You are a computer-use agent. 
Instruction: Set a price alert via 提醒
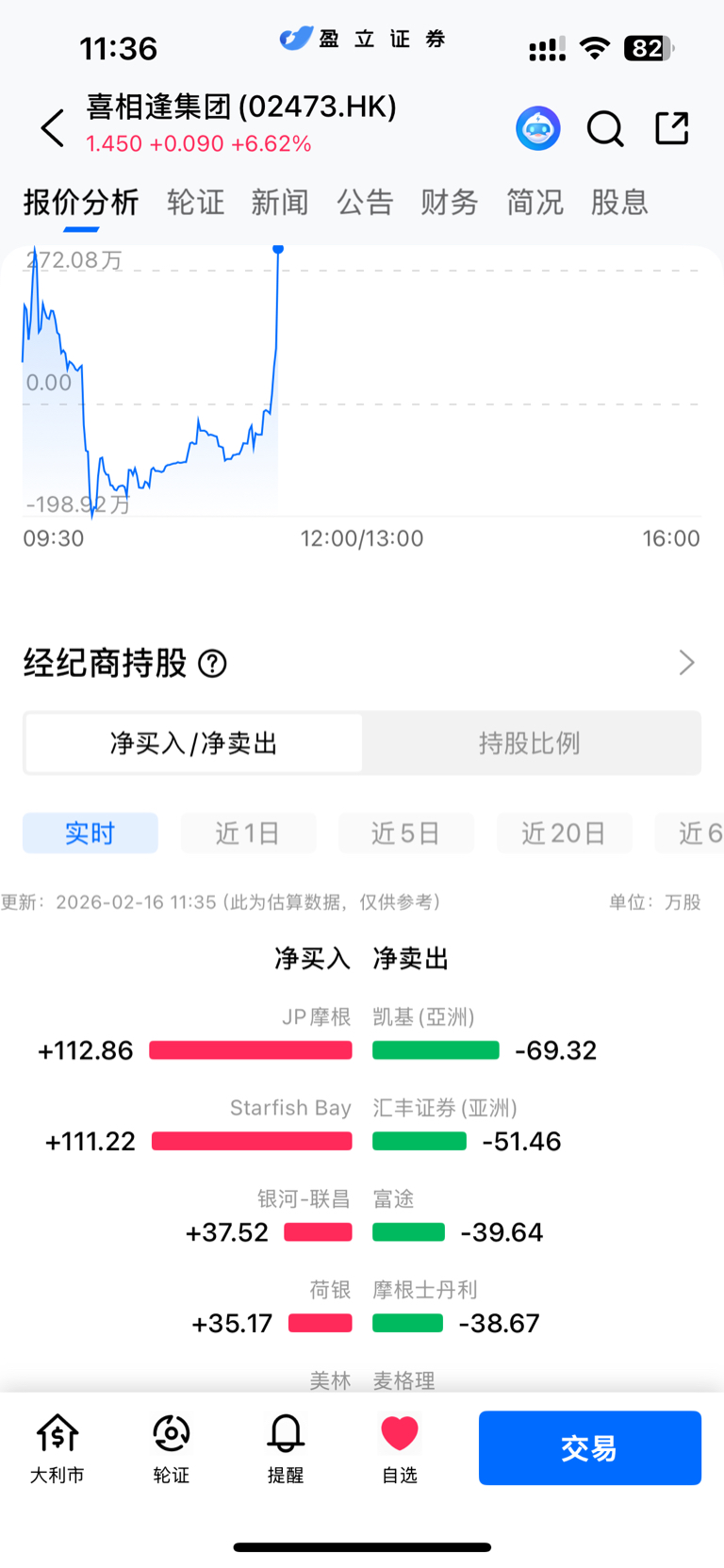[x=286, y=1449]
